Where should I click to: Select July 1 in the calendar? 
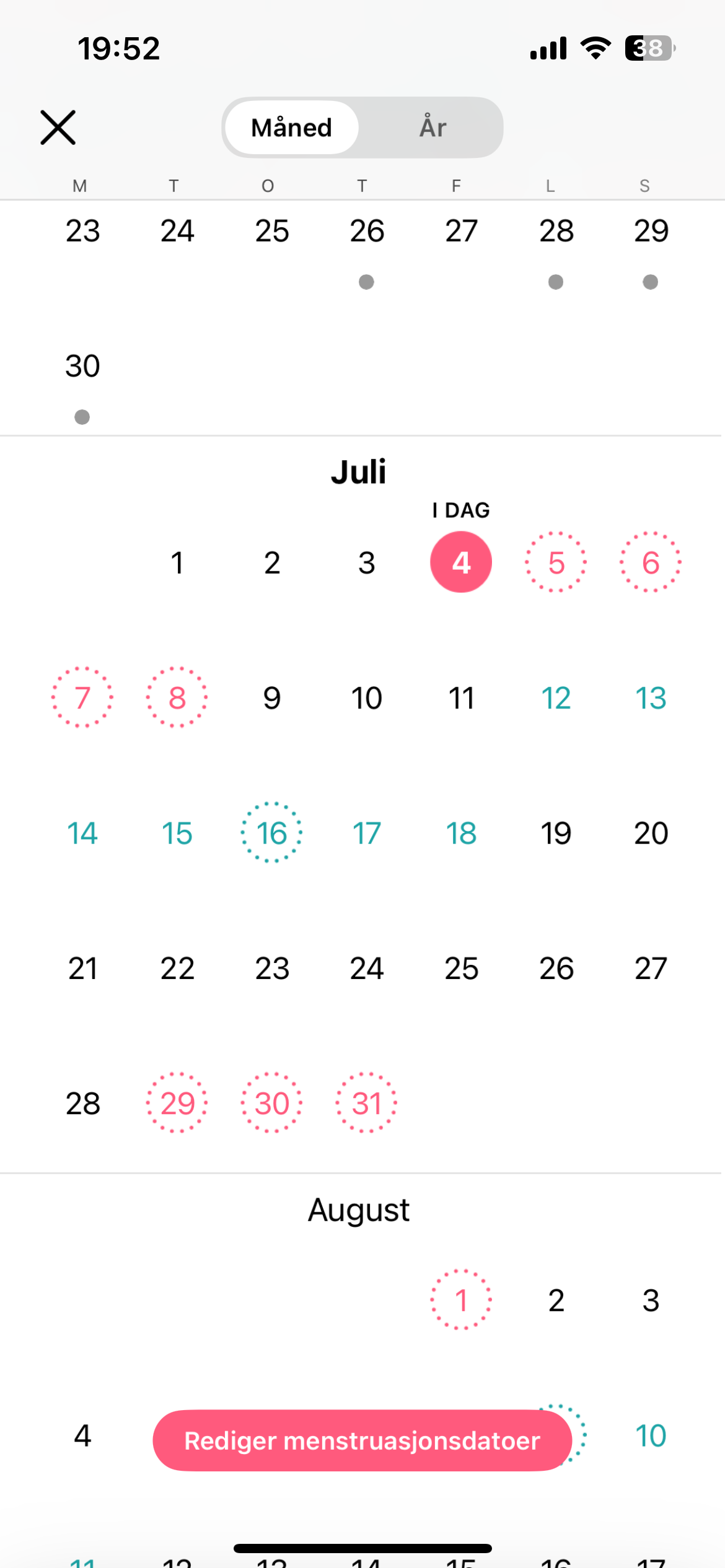(x=177, y=562)
